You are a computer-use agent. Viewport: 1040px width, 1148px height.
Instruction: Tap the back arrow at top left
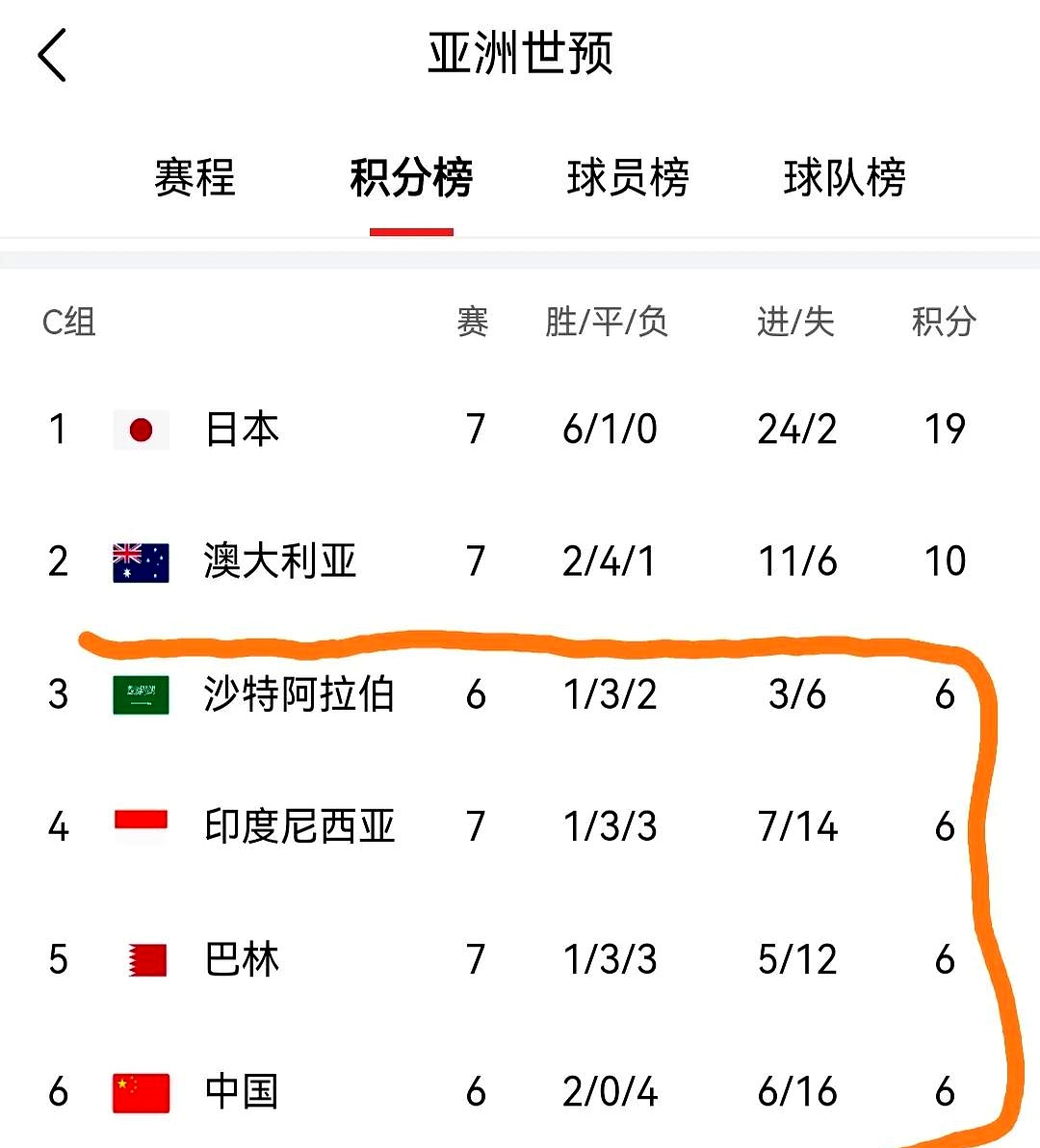[53, 55]
